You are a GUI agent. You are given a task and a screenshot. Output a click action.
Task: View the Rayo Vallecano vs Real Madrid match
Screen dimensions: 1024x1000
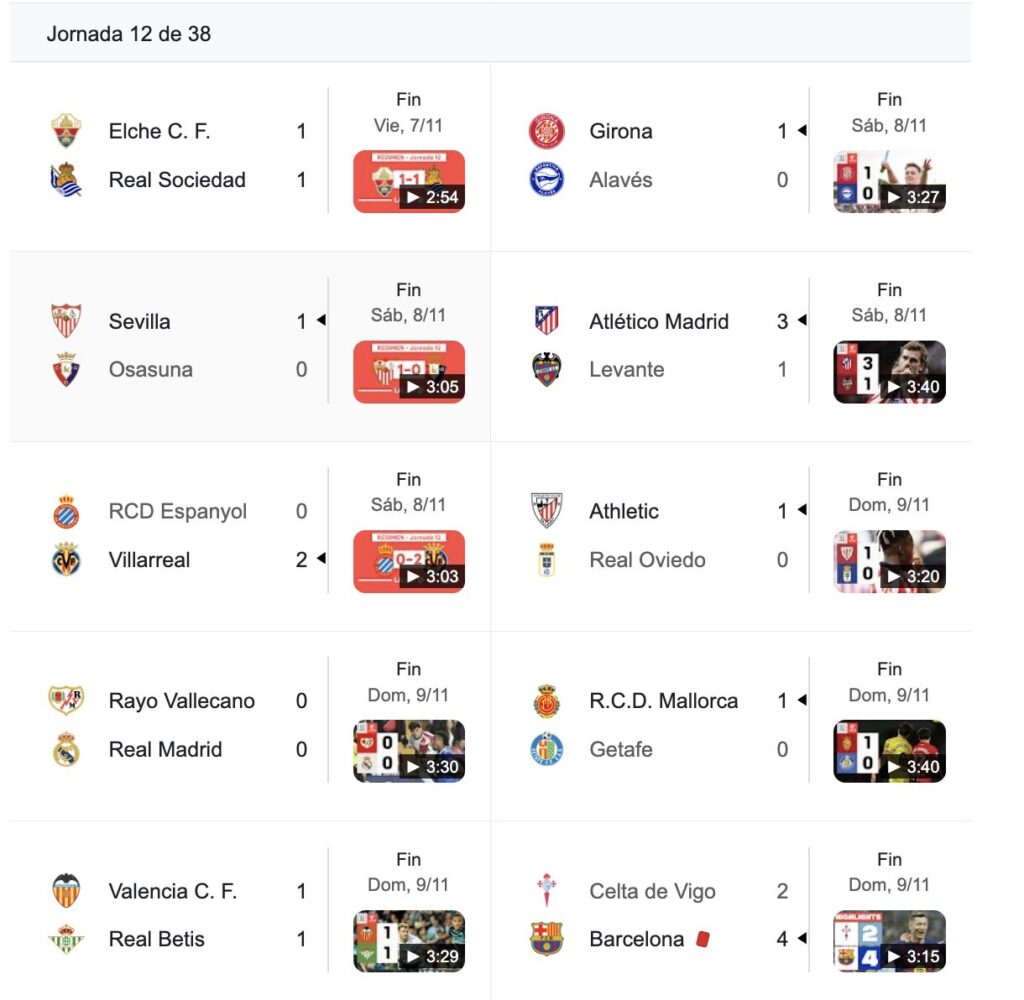pyautogui.click(x=180, y=726)
